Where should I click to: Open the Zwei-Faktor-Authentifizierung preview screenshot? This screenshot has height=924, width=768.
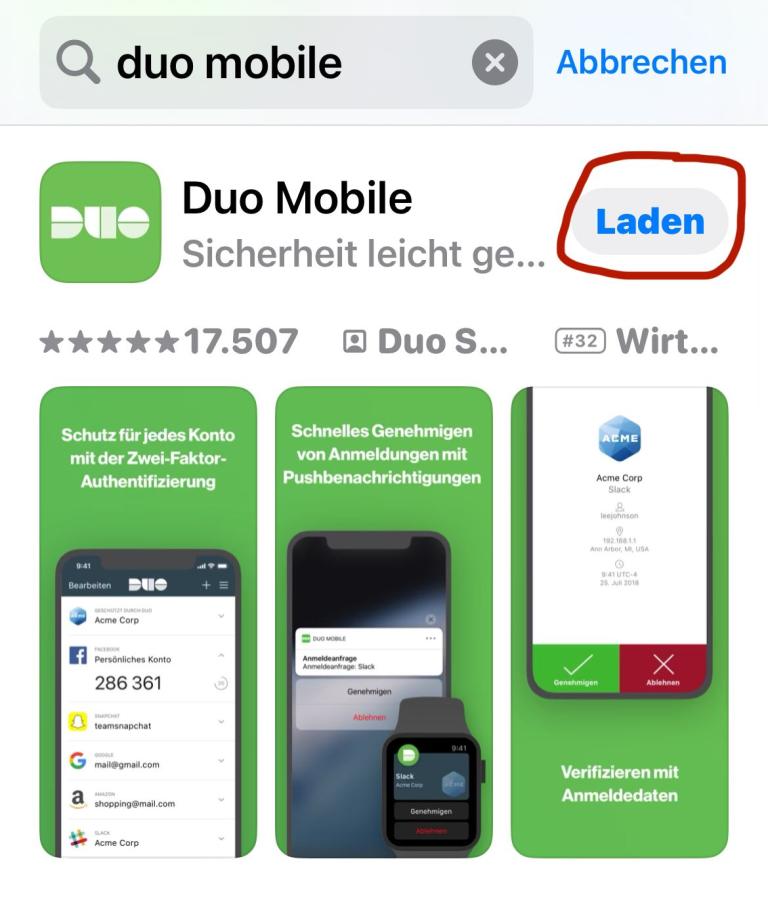click(x=148, y=621)
